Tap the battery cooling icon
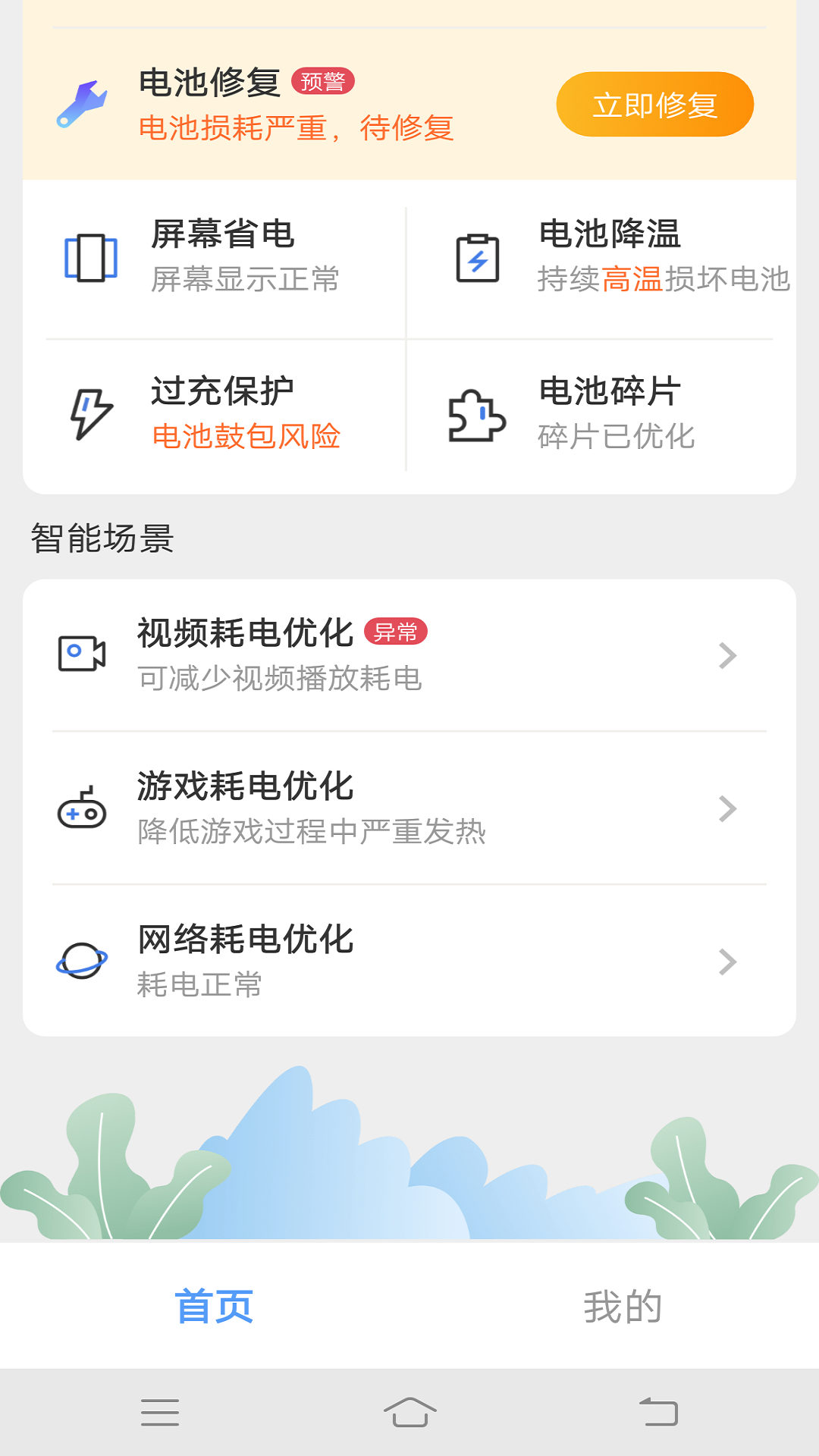The width and height of the screenshot is (819, 1456). 478,258
